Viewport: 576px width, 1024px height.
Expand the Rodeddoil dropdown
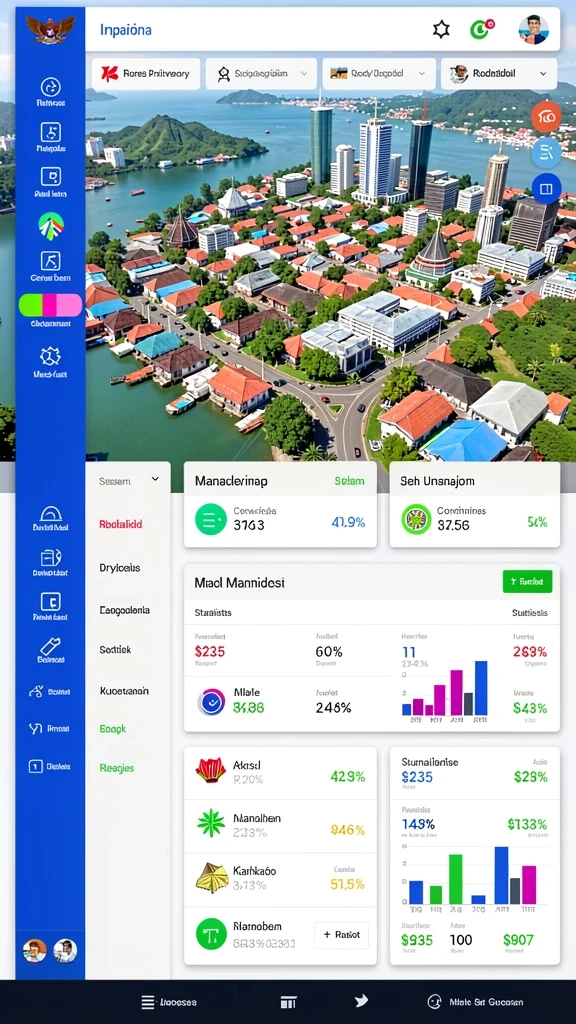(499, 74)
